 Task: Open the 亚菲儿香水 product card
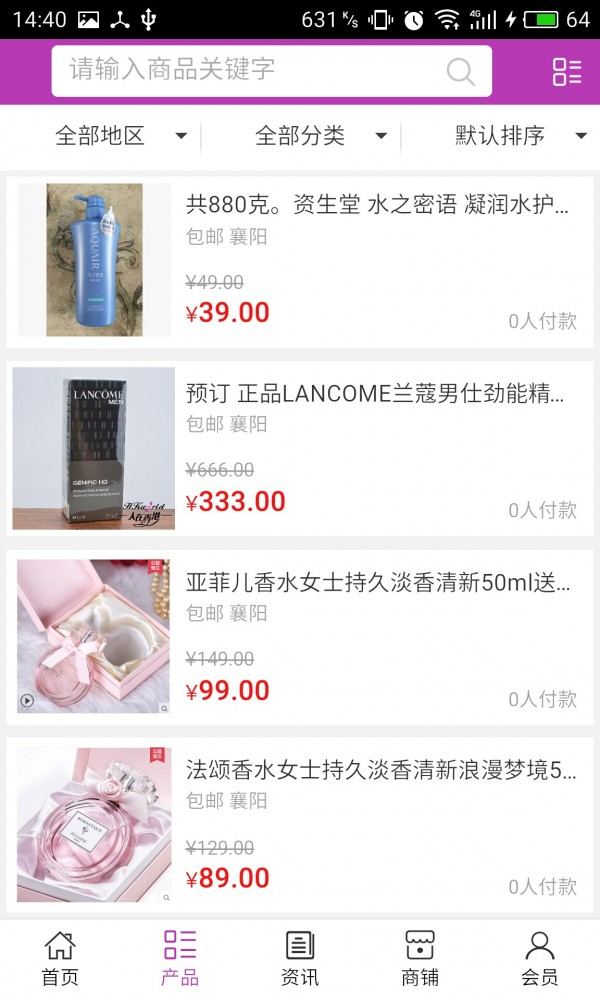[300, 636]
